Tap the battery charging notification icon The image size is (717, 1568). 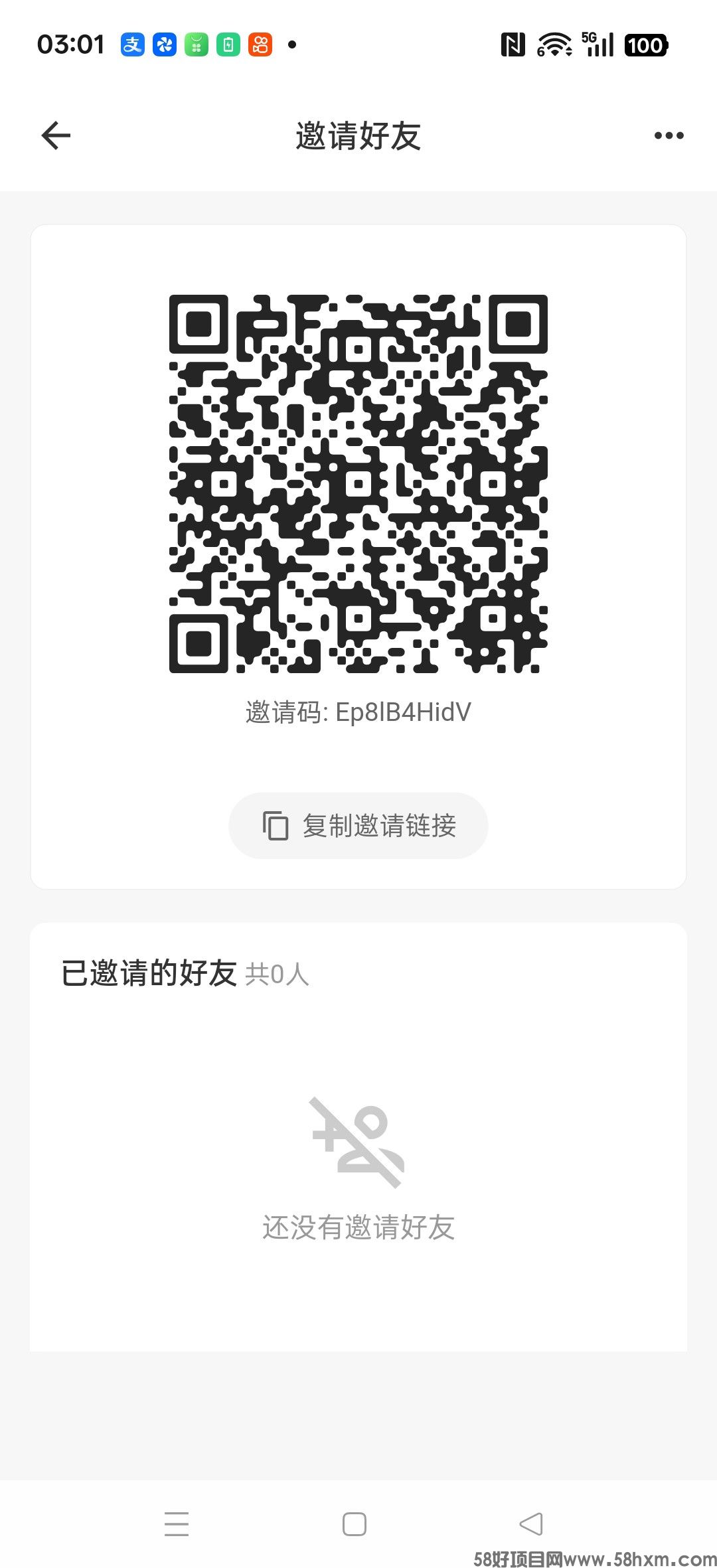(228, 44)
